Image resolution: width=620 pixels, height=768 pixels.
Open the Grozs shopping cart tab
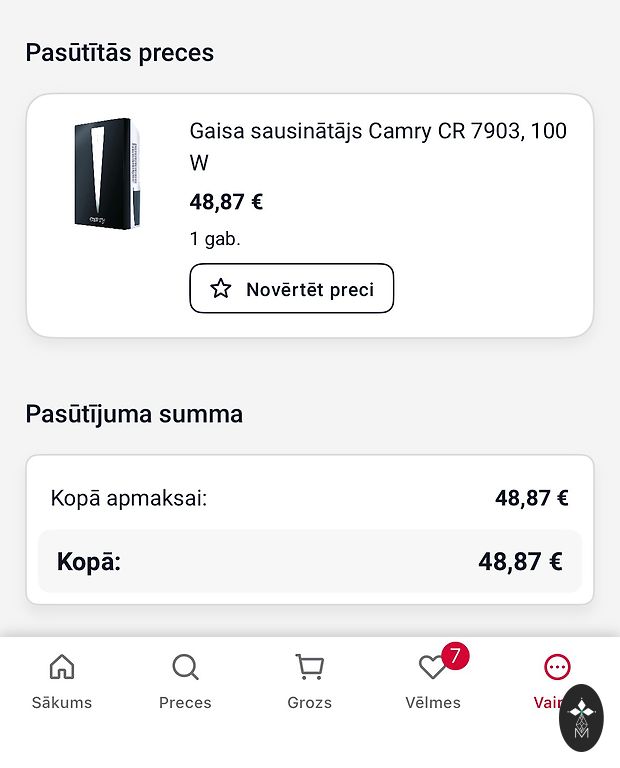309,681
